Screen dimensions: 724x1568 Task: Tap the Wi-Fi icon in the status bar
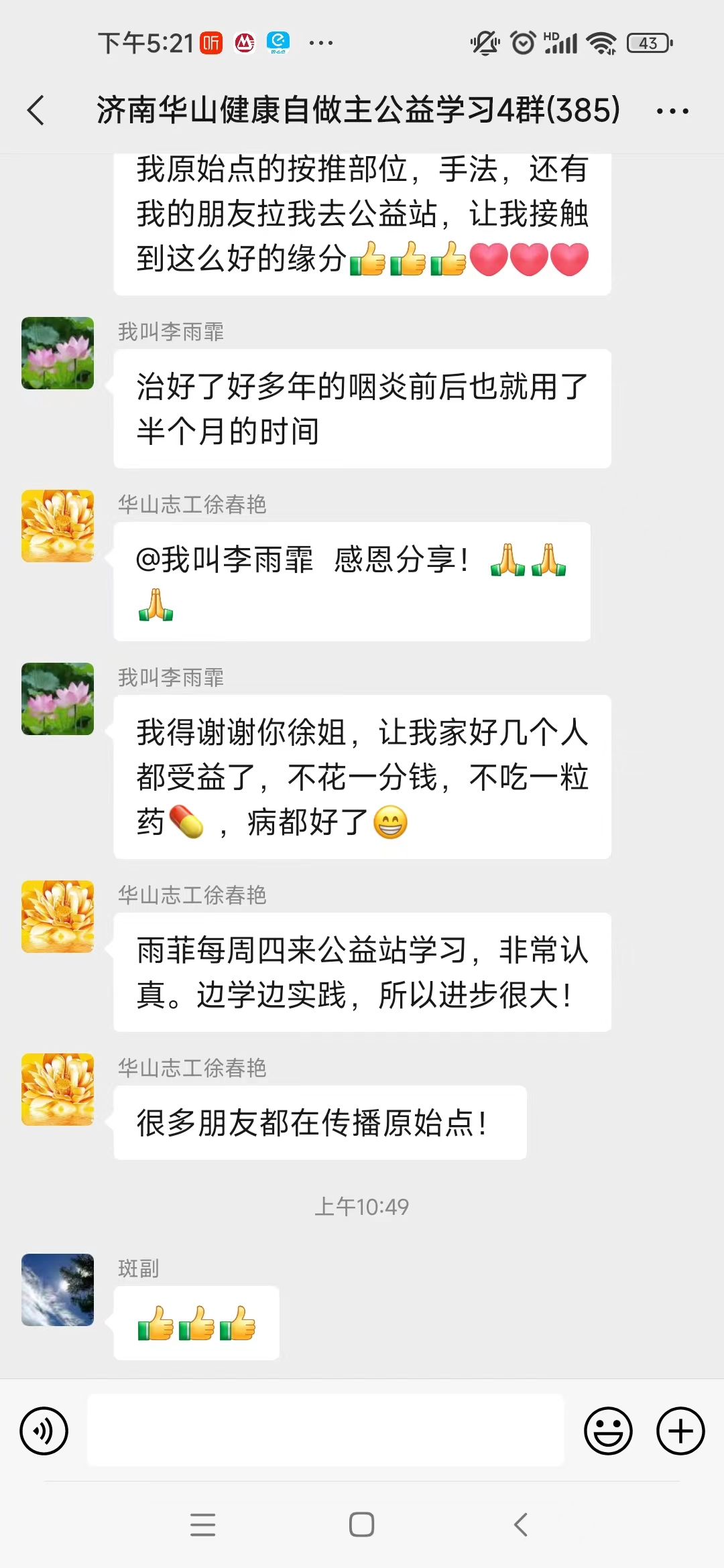[601, 42]
